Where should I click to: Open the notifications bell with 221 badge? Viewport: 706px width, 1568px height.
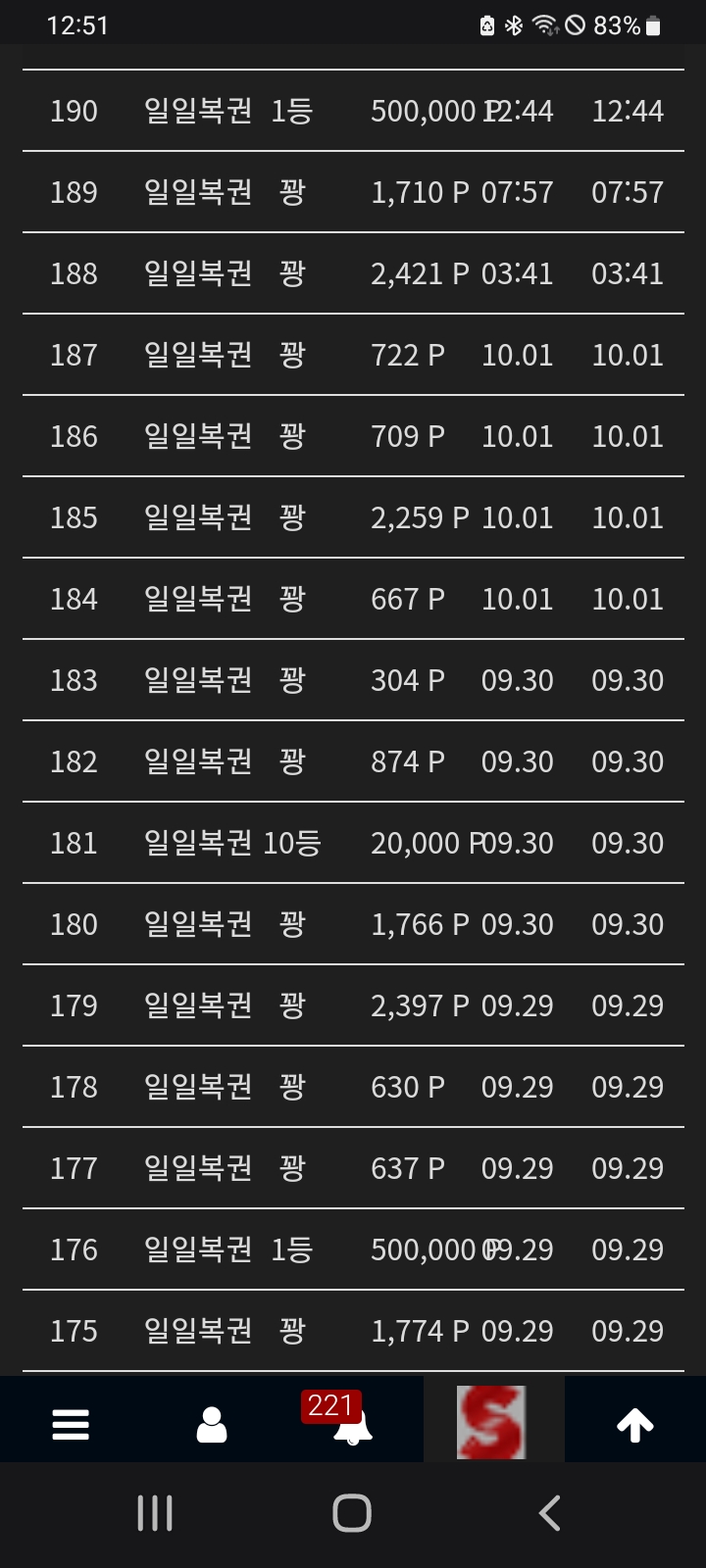351,1426
